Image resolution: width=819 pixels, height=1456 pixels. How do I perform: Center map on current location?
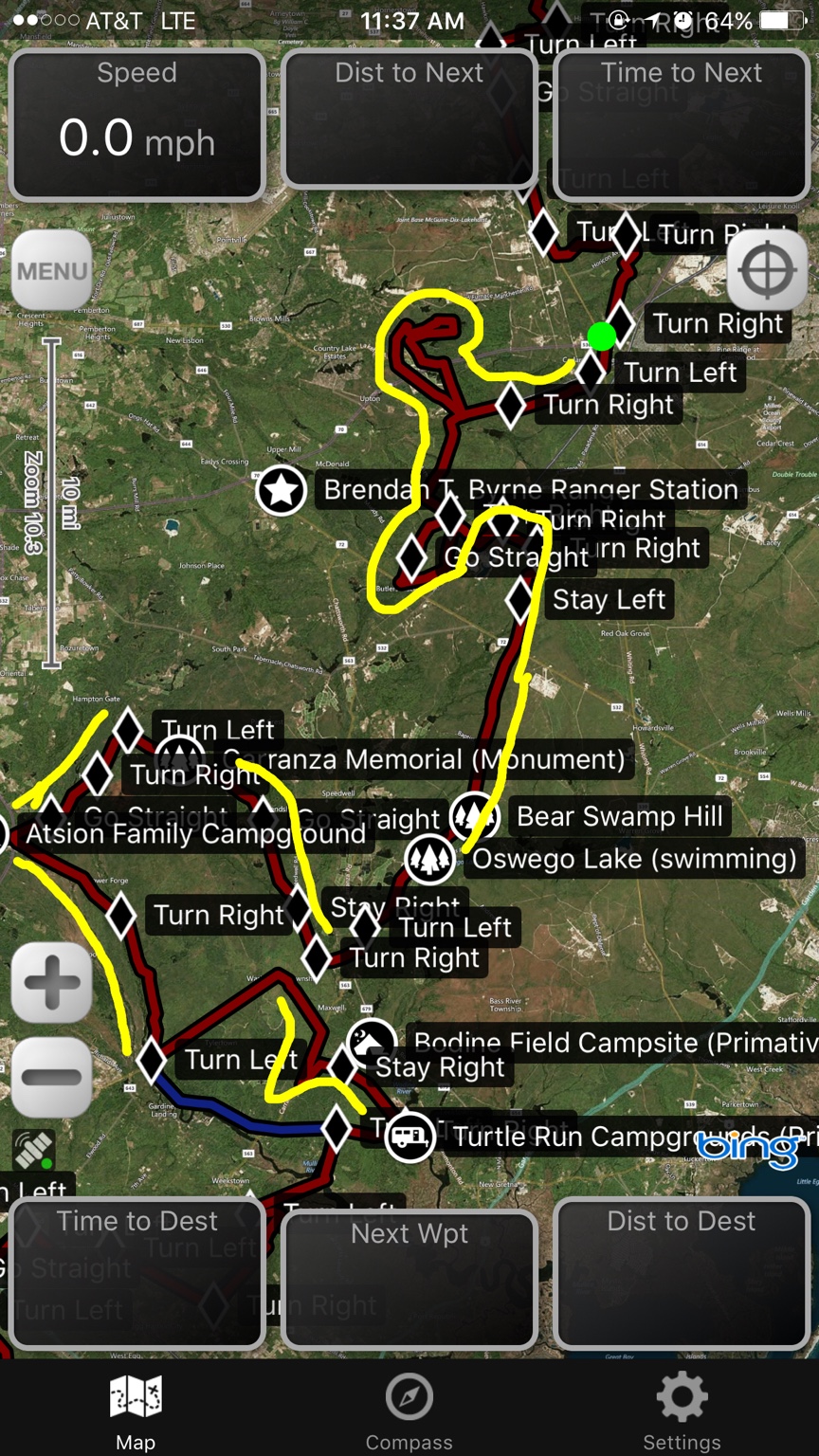(x=766, y=270)
